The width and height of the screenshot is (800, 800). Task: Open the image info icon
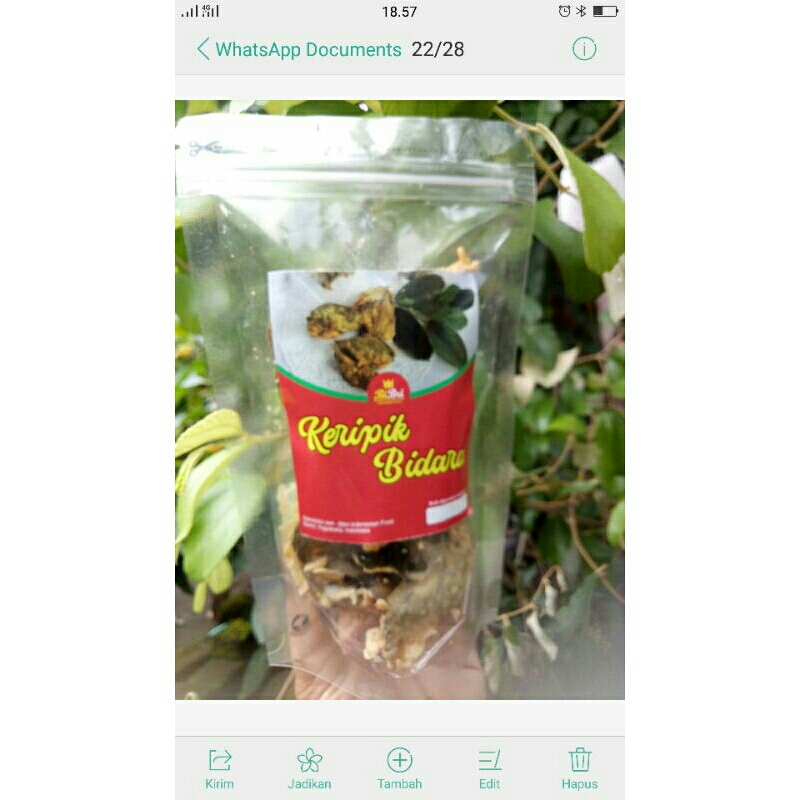pyautogui.click(x=584, y=49)
